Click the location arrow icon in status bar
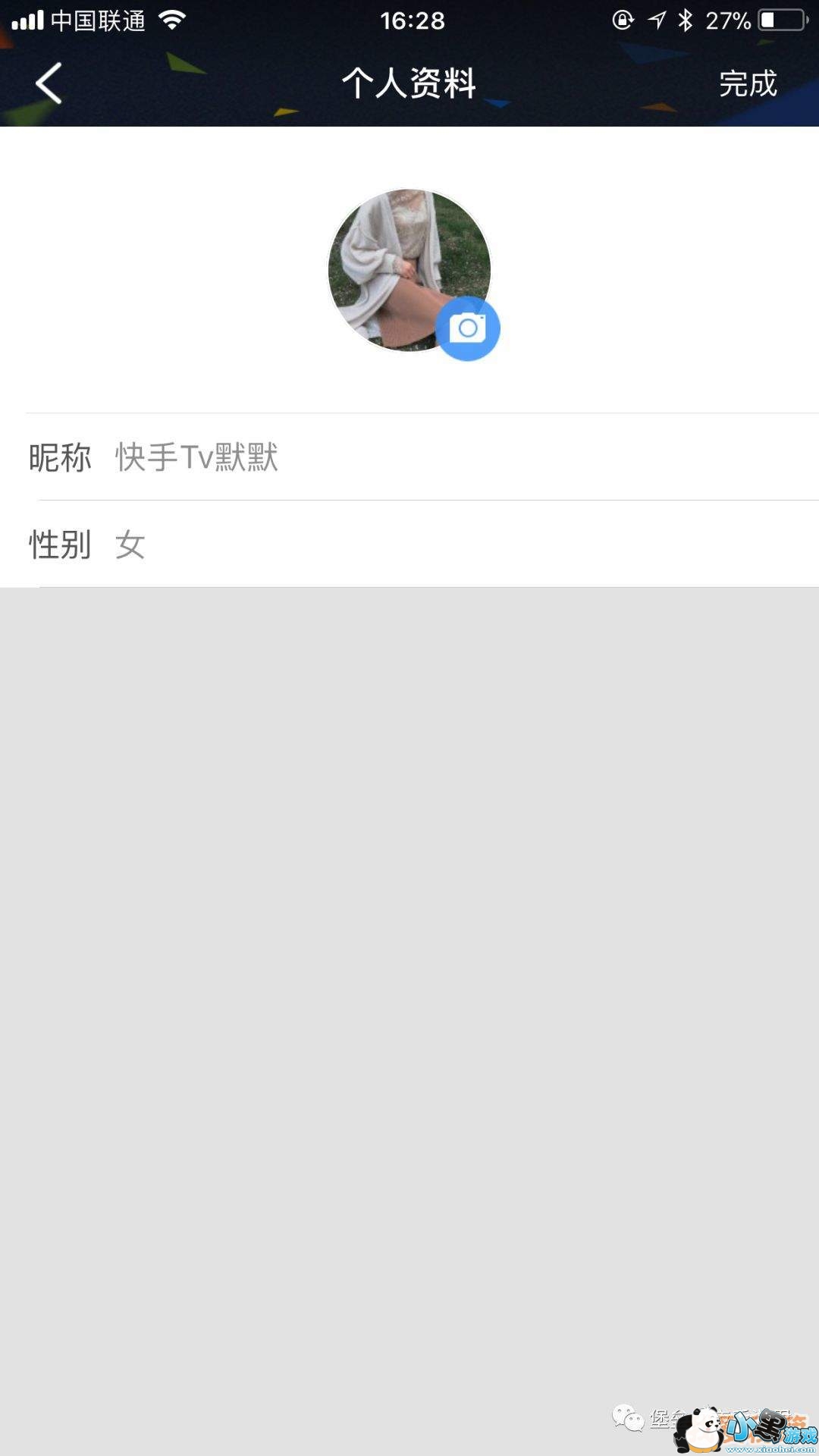This screenshot has height=1456, width=819. [x=657, y=21]
